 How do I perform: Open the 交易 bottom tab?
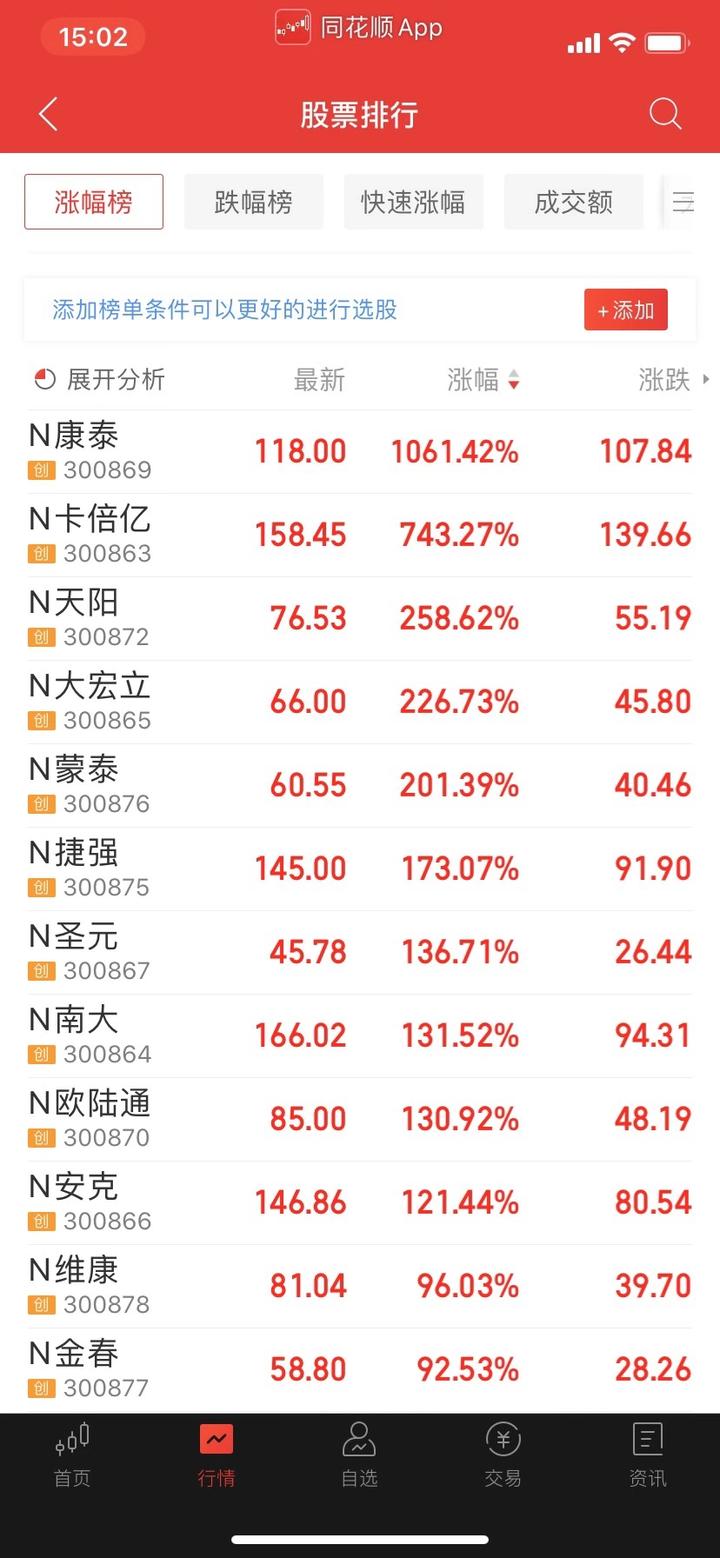[x=503, y=1455]
